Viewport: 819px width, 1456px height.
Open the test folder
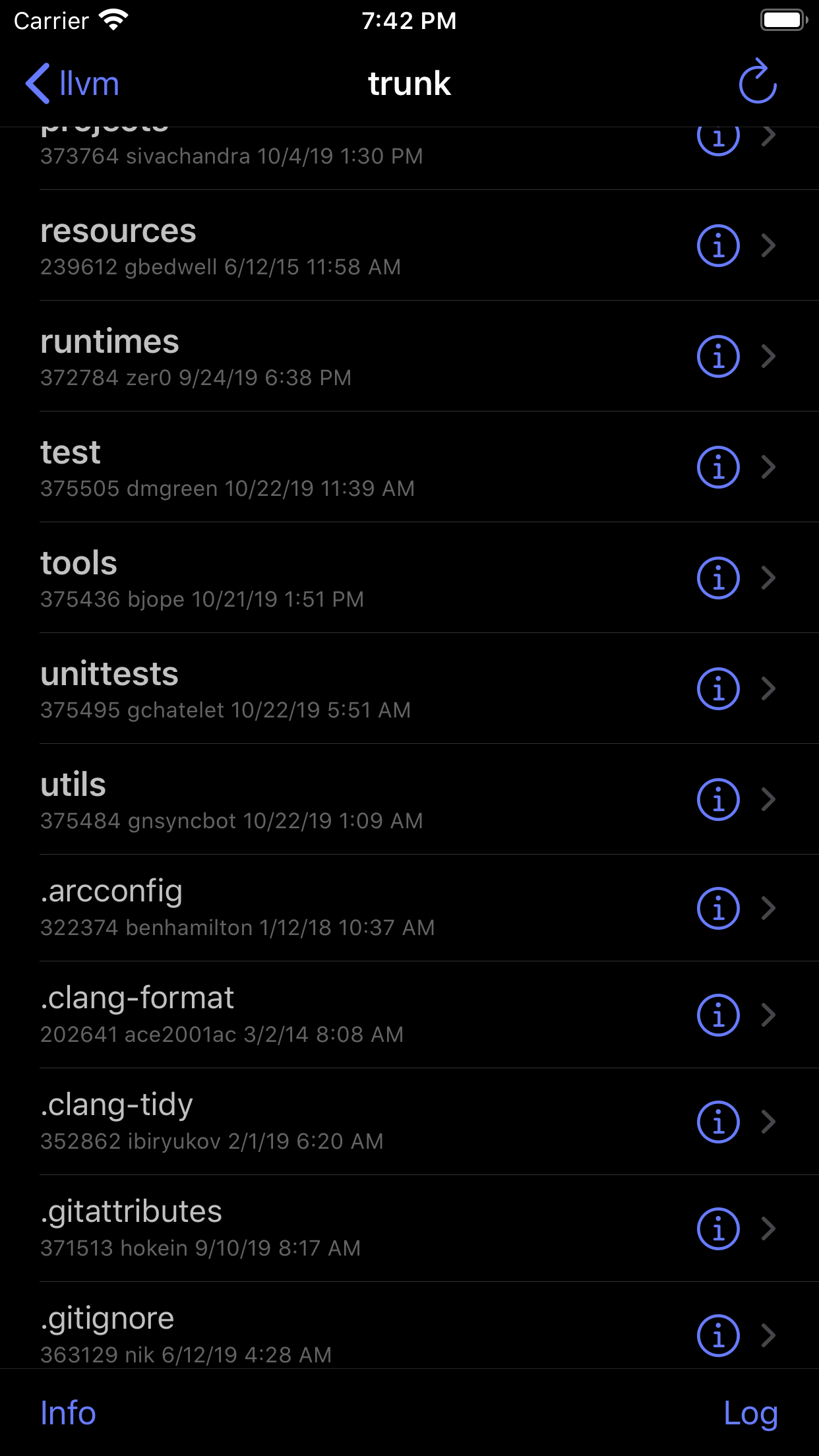[x=409, y=467]
